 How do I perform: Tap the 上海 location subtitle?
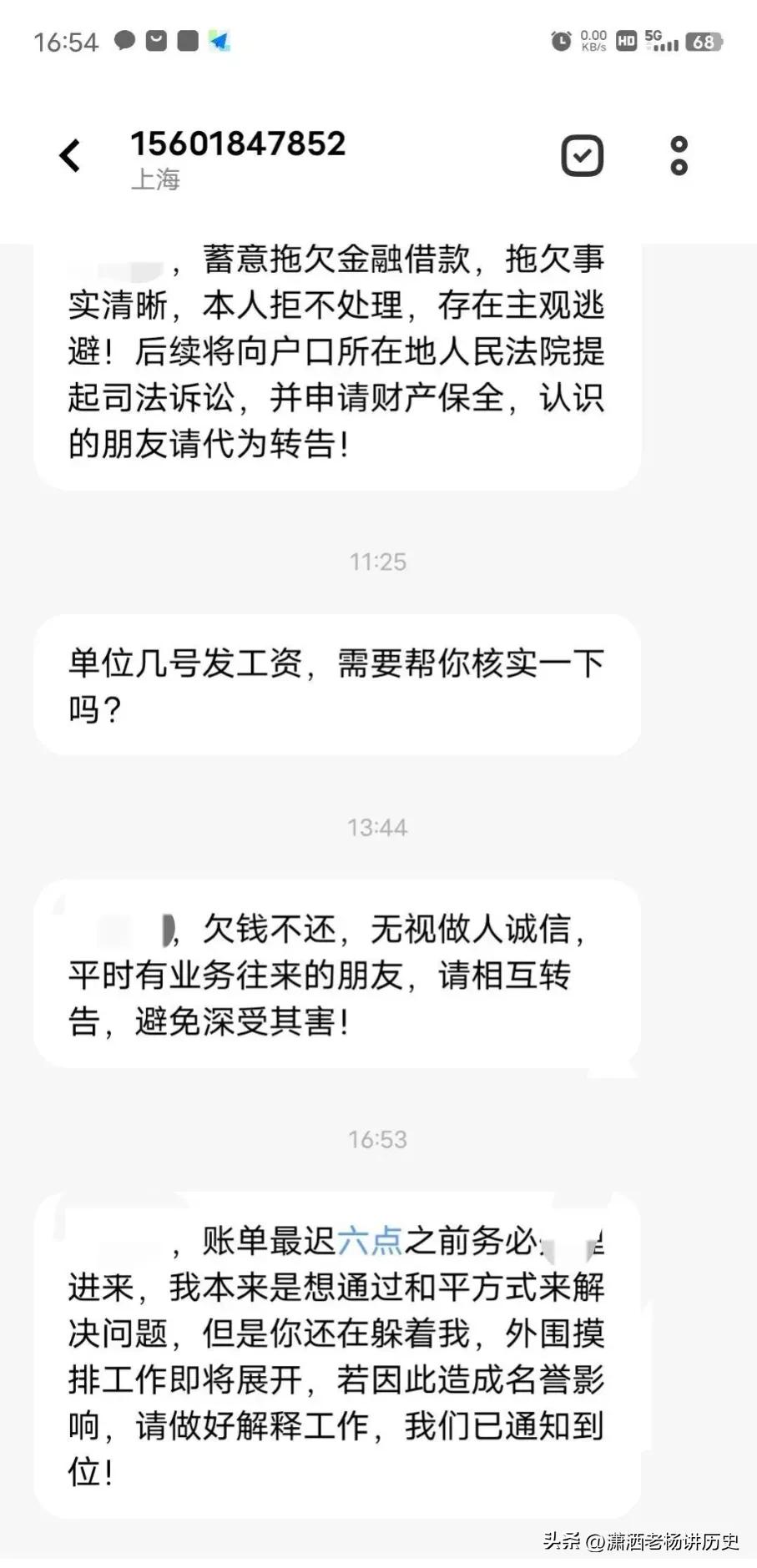tap(157, 179)
